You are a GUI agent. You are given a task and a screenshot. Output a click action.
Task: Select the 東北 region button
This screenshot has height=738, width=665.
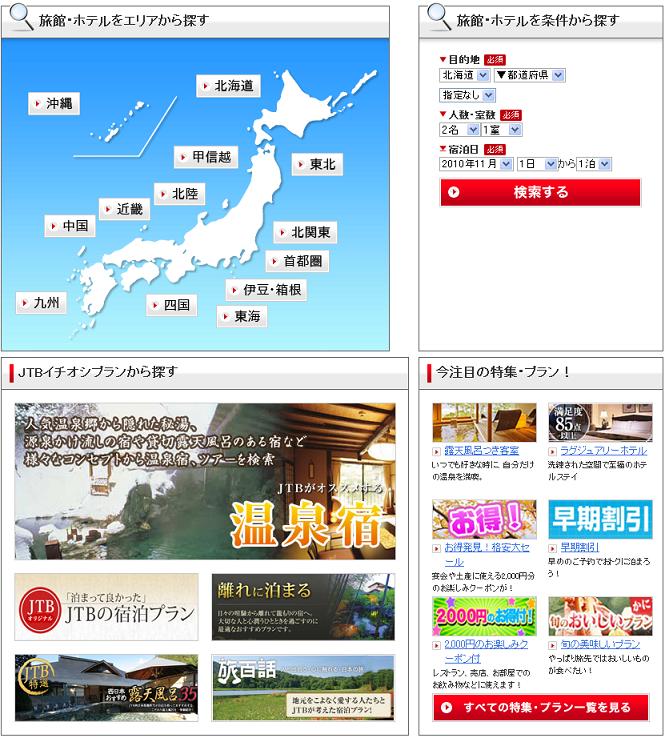click(x=317, y=164)
